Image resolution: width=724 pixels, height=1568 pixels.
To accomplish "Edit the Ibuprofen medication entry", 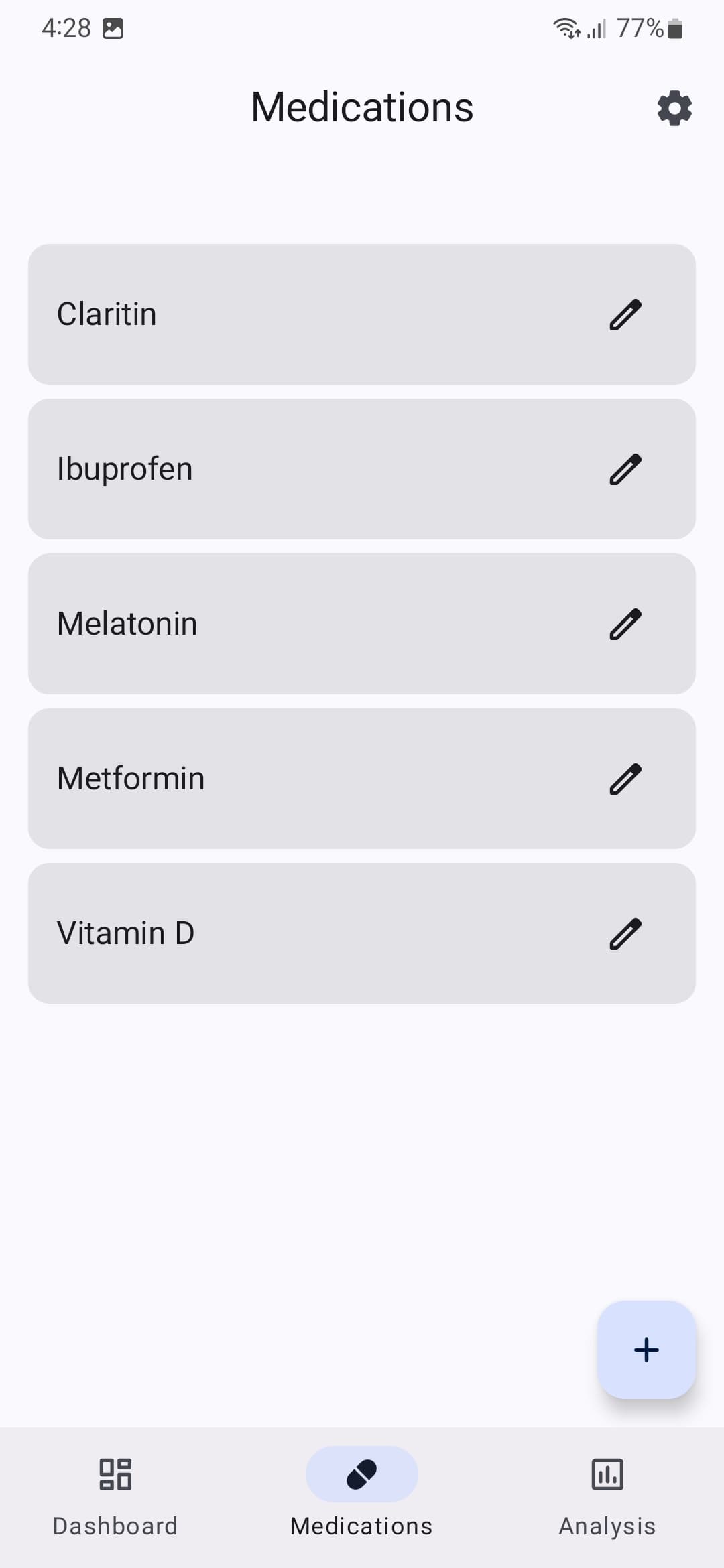I will (626, 468).
